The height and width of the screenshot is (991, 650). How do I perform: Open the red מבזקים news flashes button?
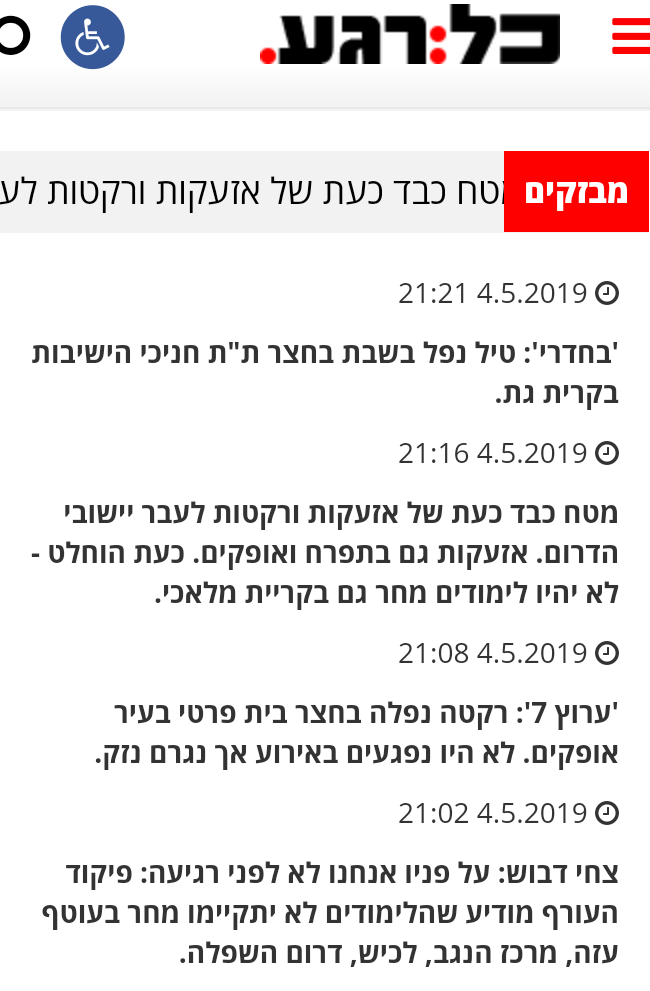pyautogui.click(x=576, y=192)
